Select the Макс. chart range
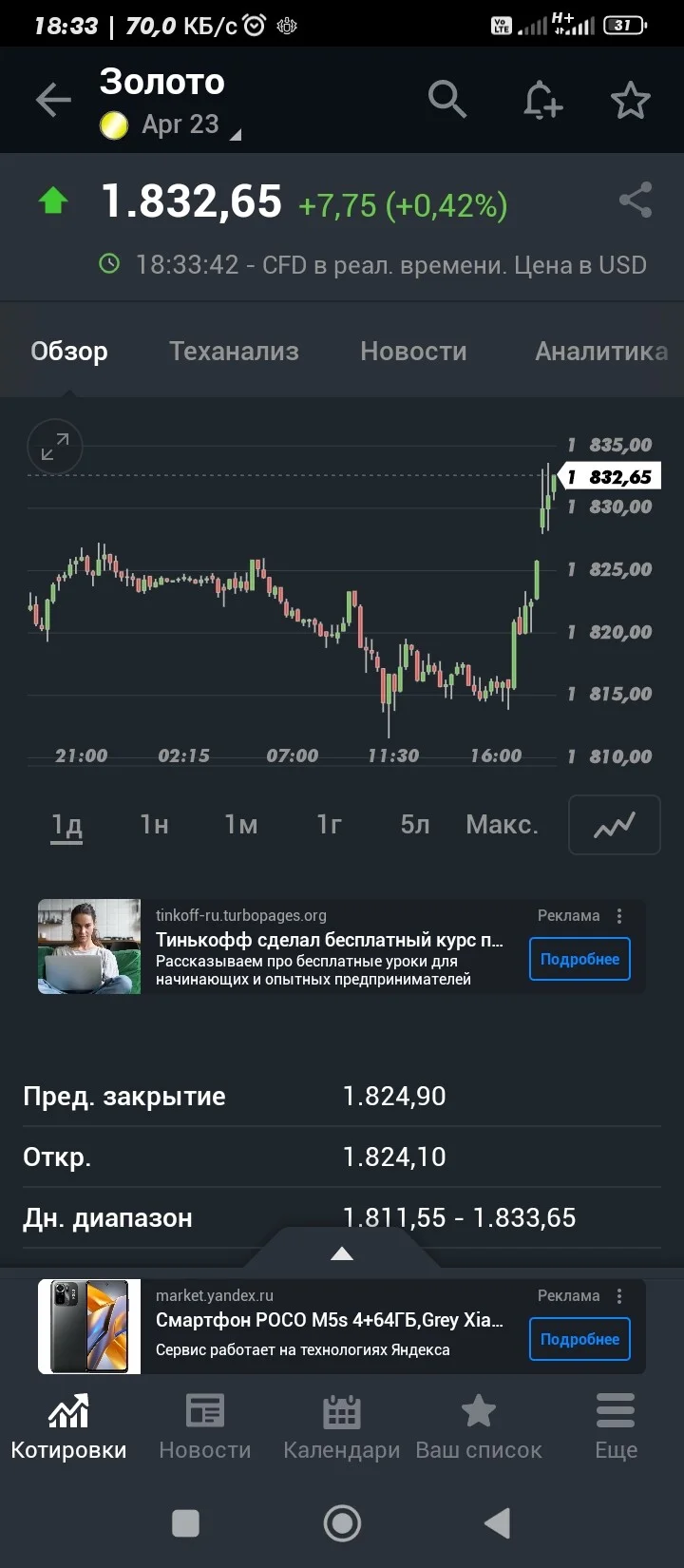This screenshot has width=684, height=1568. [502, 824]
